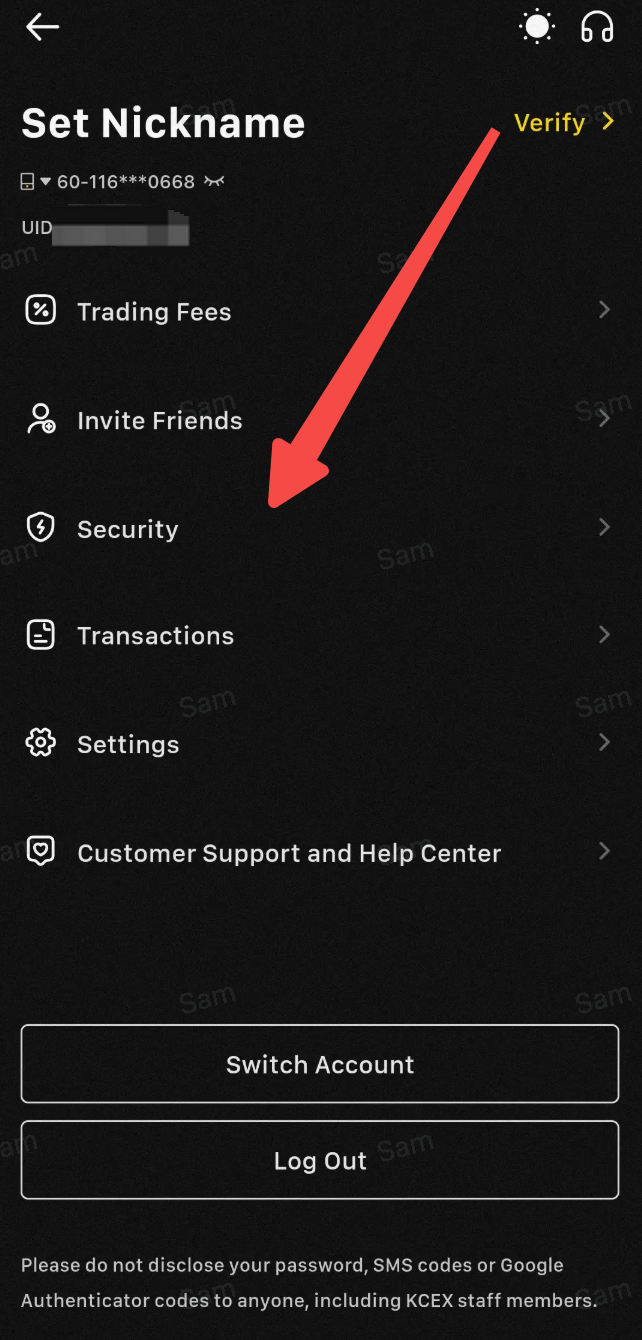Open Trading Fees
The height and width of the screenshot is (1340, 642).
tap(154, 312)
